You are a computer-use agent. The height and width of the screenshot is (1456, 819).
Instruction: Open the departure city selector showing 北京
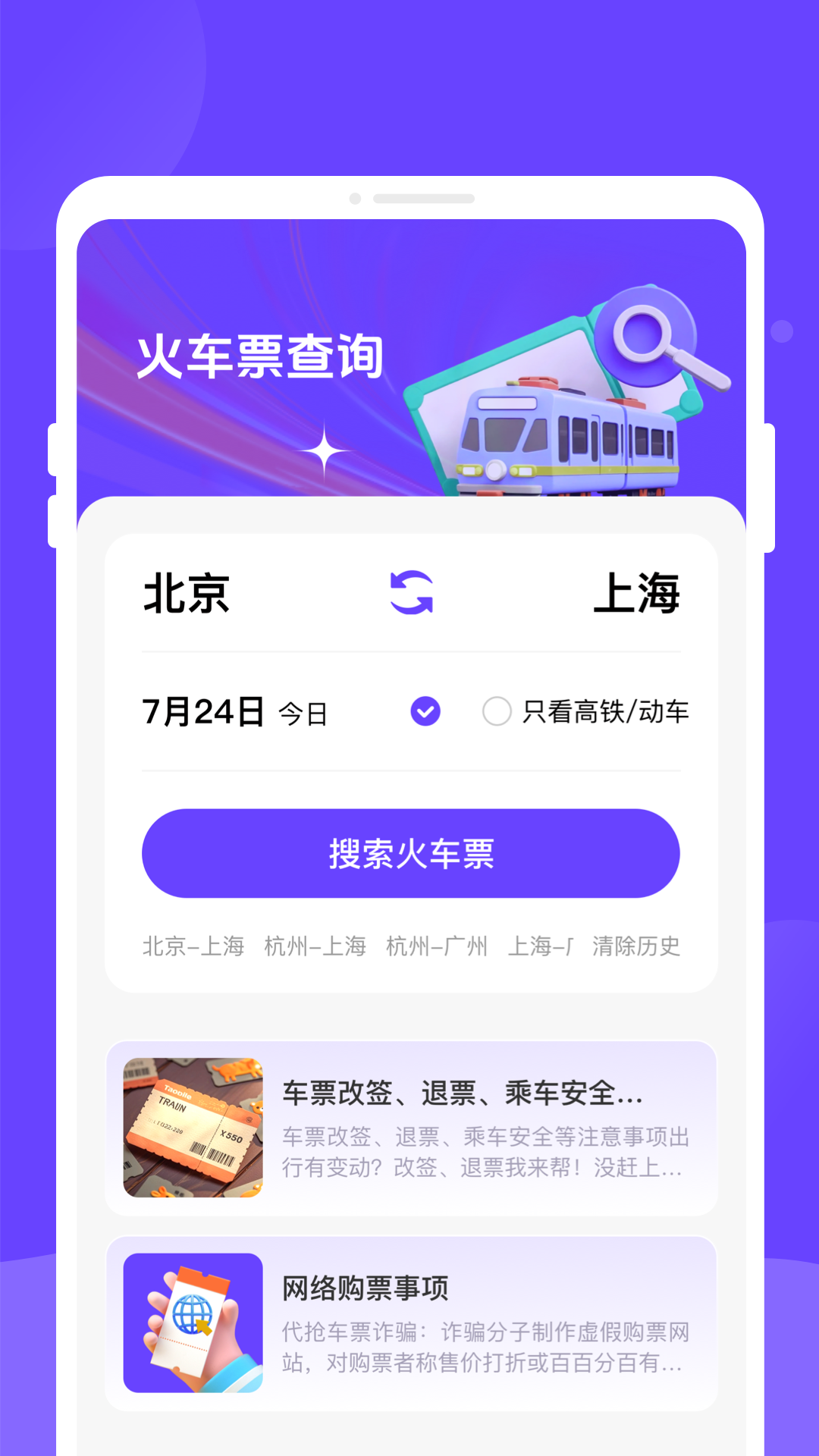click(x=187, y=594)
